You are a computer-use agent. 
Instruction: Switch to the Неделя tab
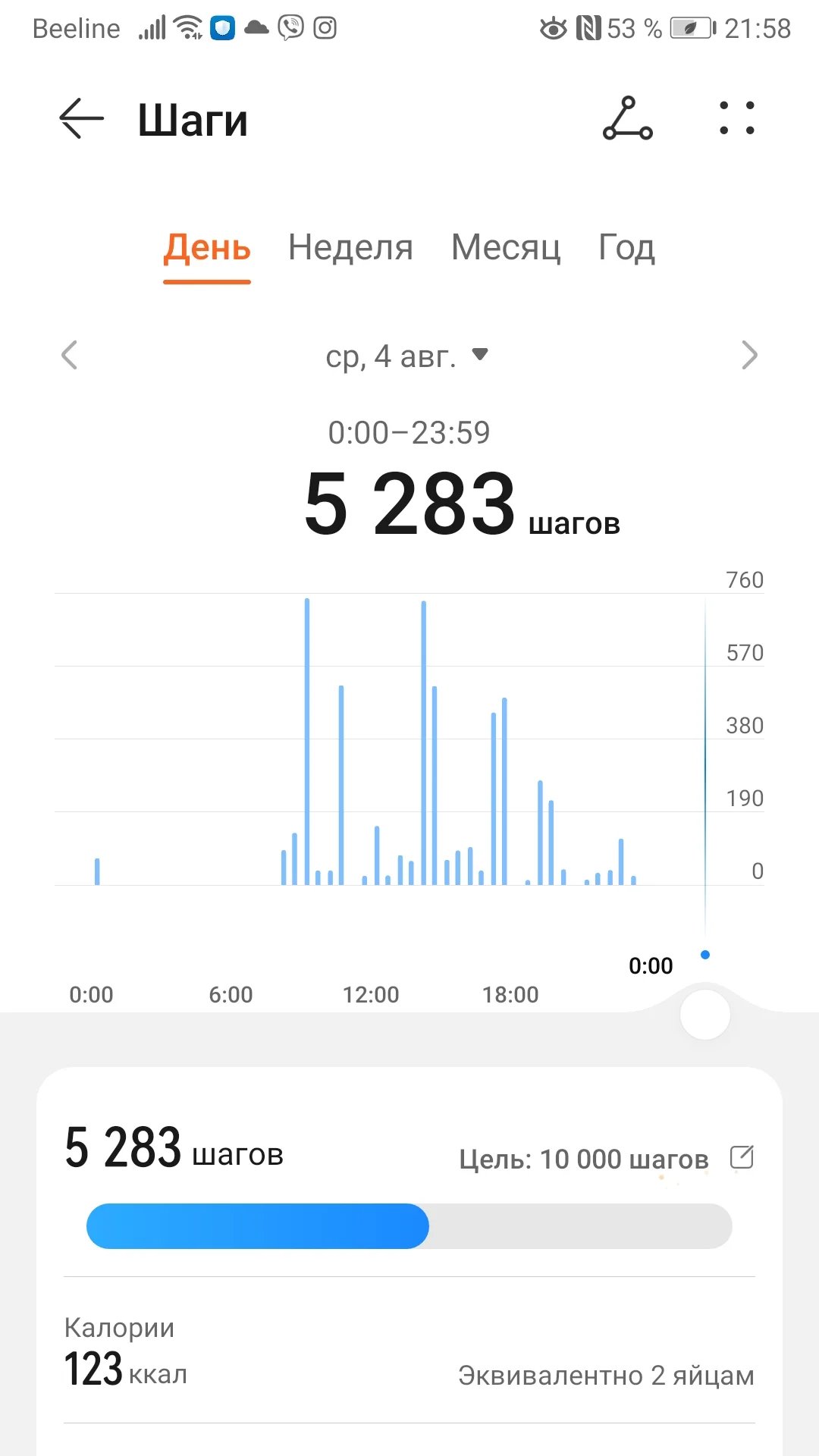coord(350,248)
